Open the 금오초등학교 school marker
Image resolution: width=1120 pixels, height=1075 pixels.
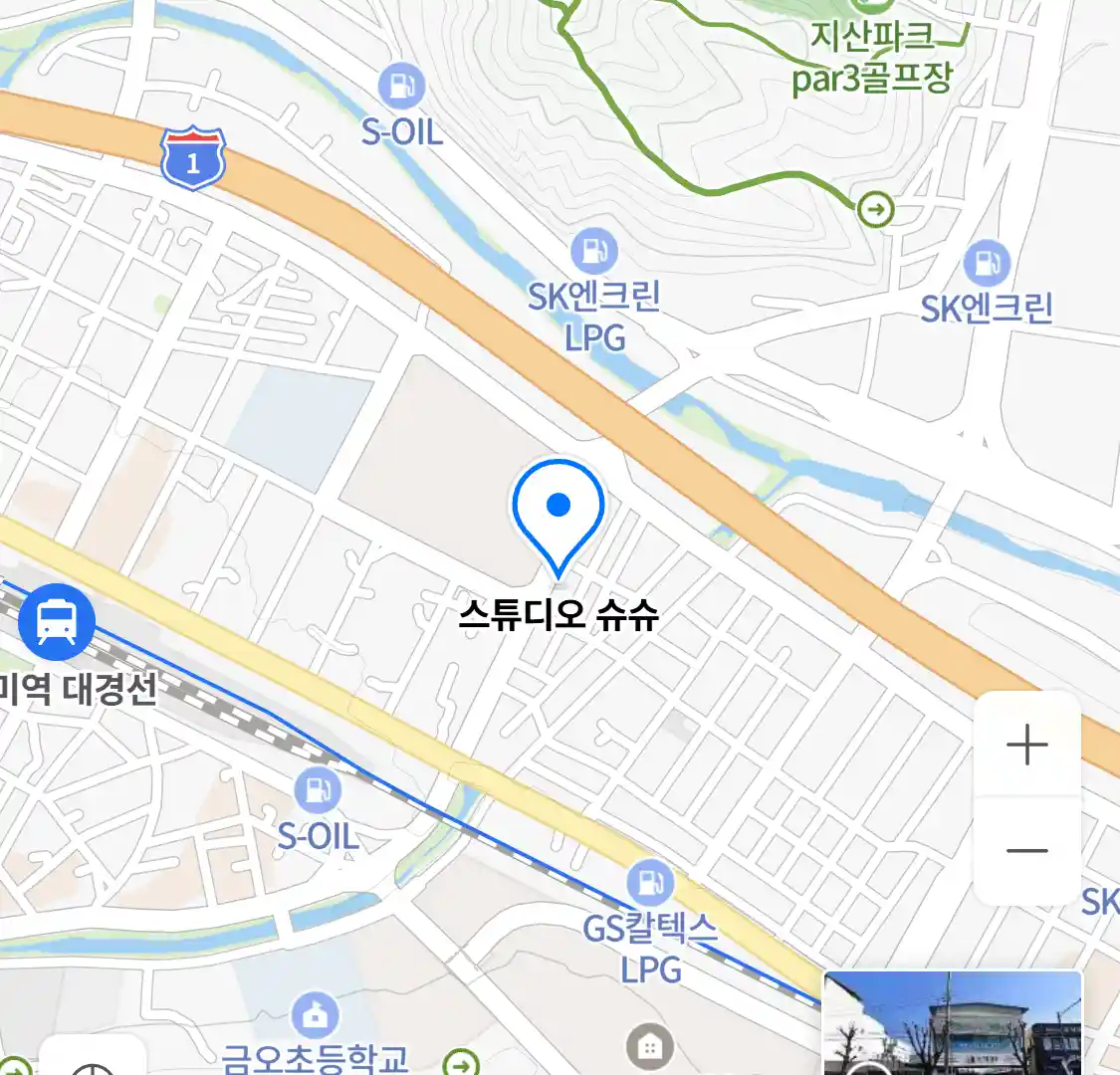pos(316,1016)
